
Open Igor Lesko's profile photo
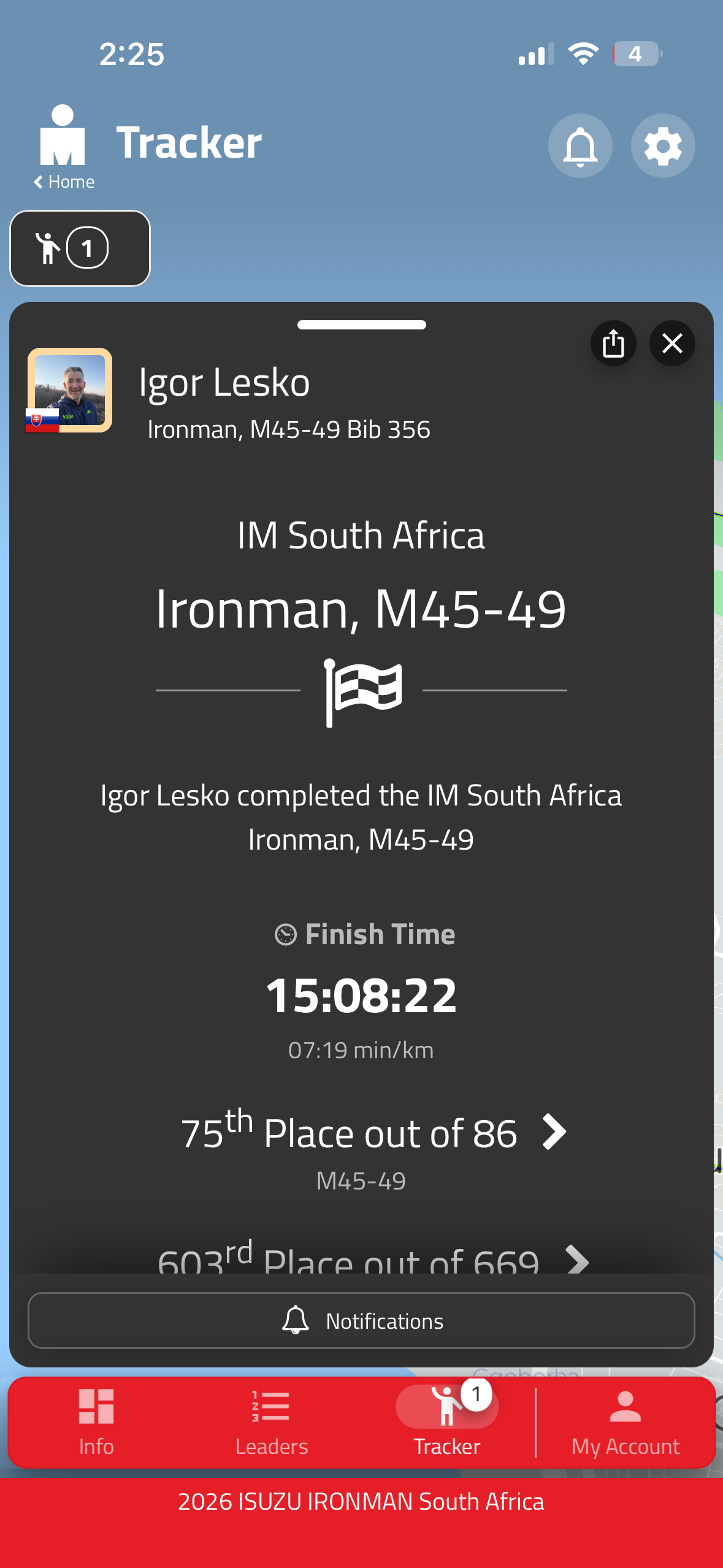[70, 390]
